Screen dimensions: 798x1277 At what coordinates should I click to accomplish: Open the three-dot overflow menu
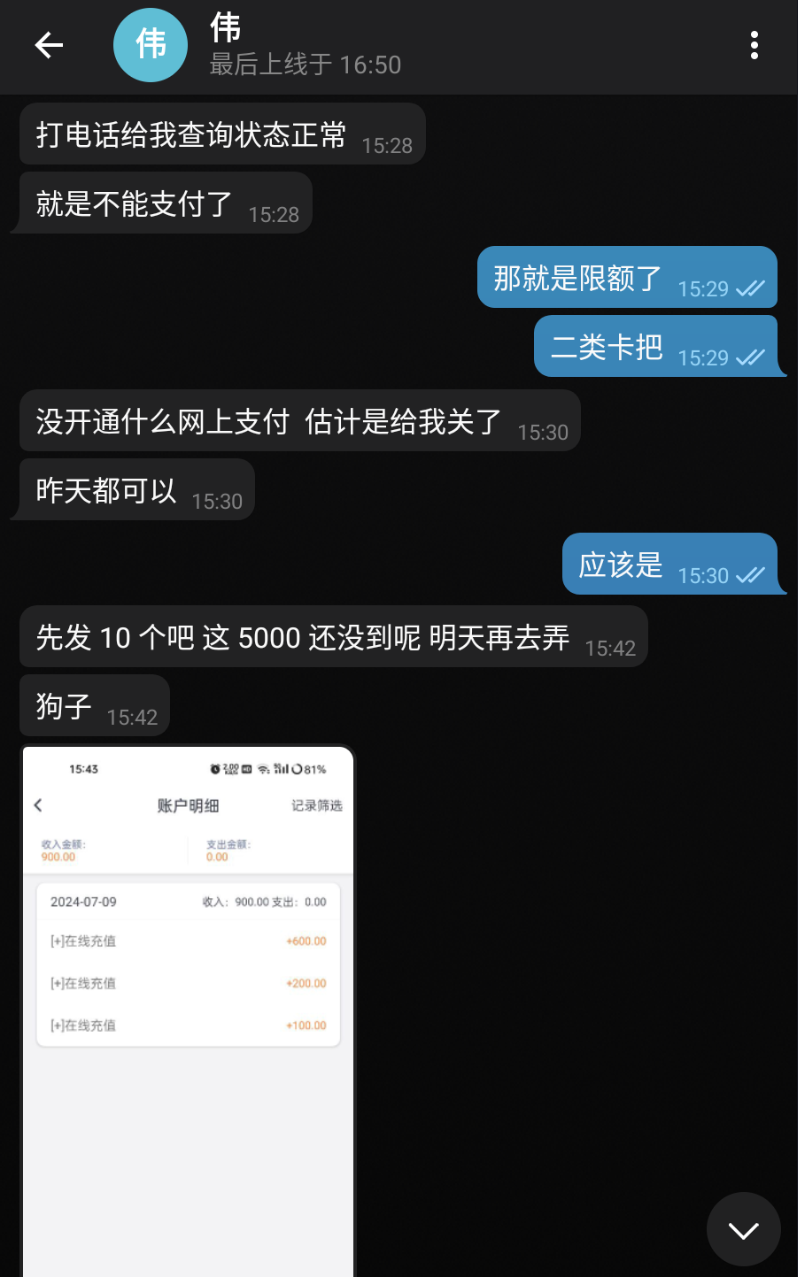(754, 45)
